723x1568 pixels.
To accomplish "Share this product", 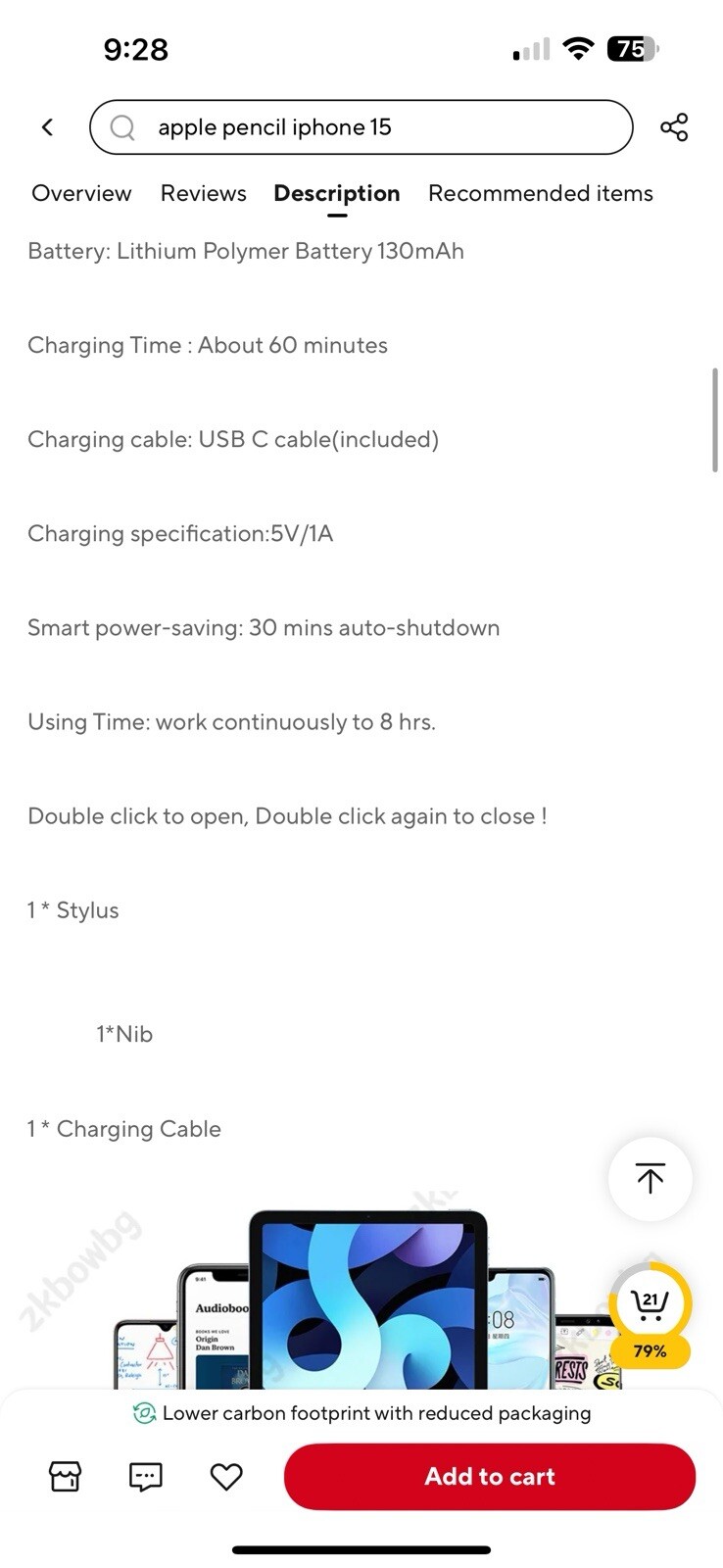I will 674,127.
